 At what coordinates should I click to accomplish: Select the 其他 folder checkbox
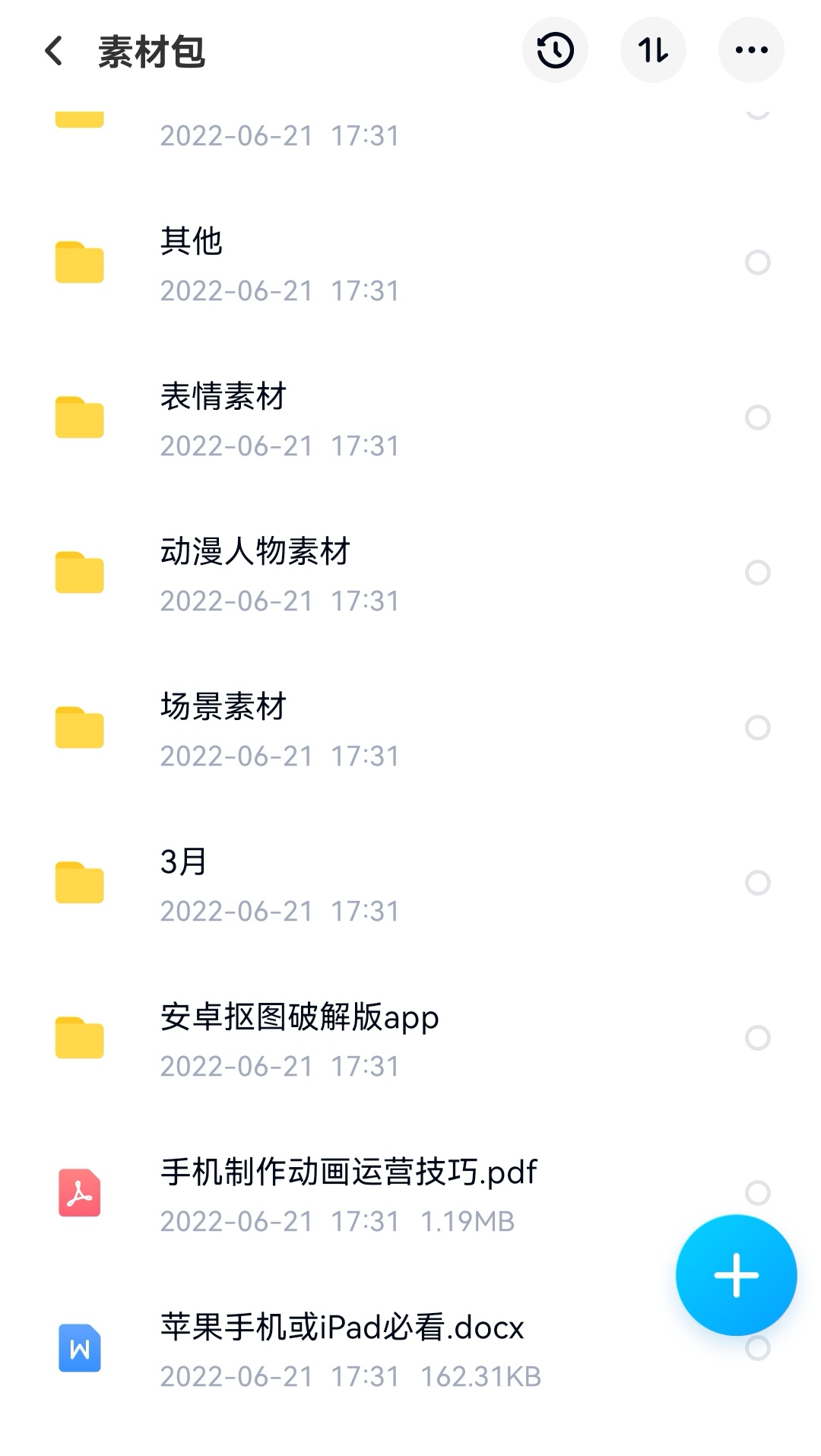pos(758,262)
